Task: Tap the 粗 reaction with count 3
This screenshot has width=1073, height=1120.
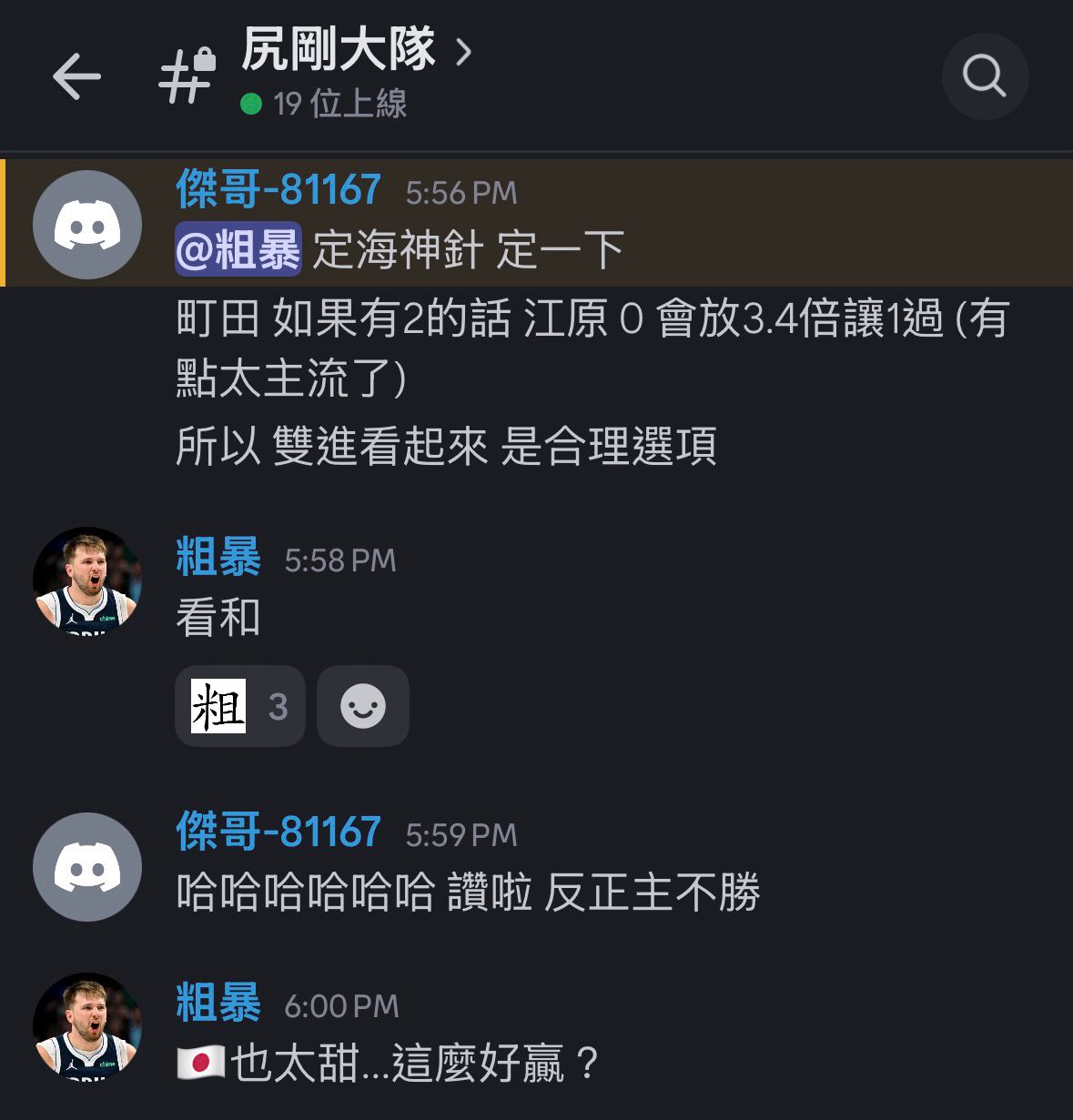Action: click(x=239, y=706)
